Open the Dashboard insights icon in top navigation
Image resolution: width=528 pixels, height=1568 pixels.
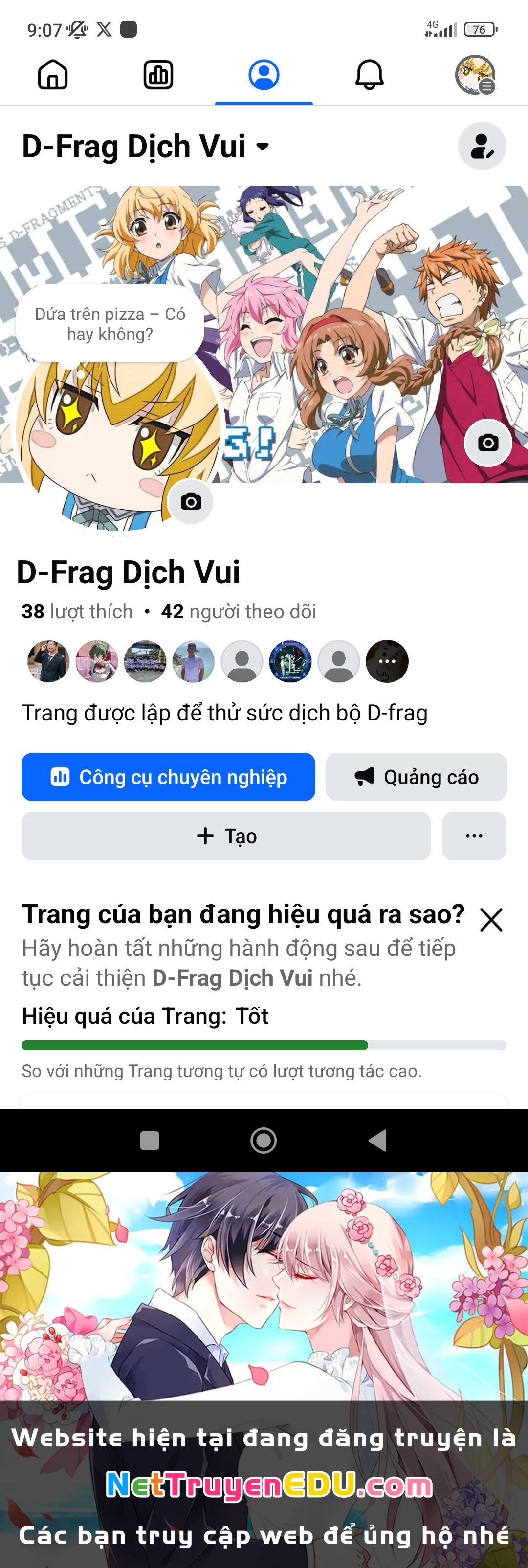[158, 75]
